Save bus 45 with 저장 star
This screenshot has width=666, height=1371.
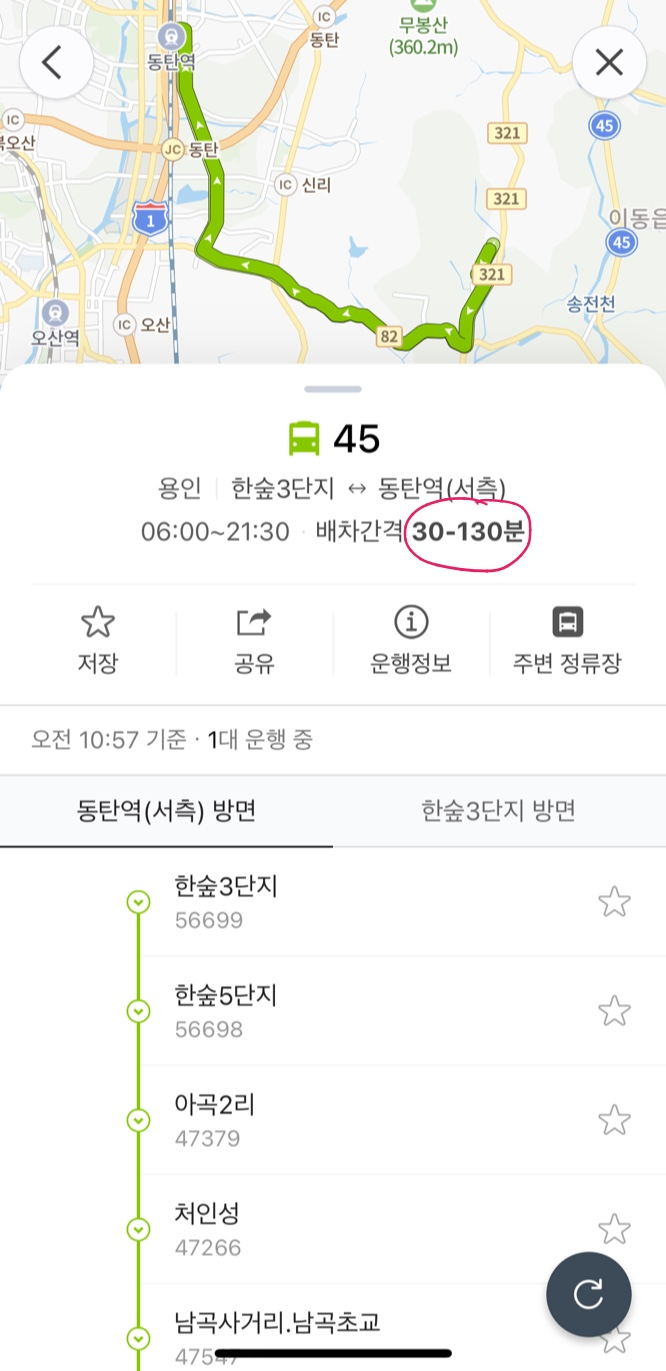(x=97, y=640)
